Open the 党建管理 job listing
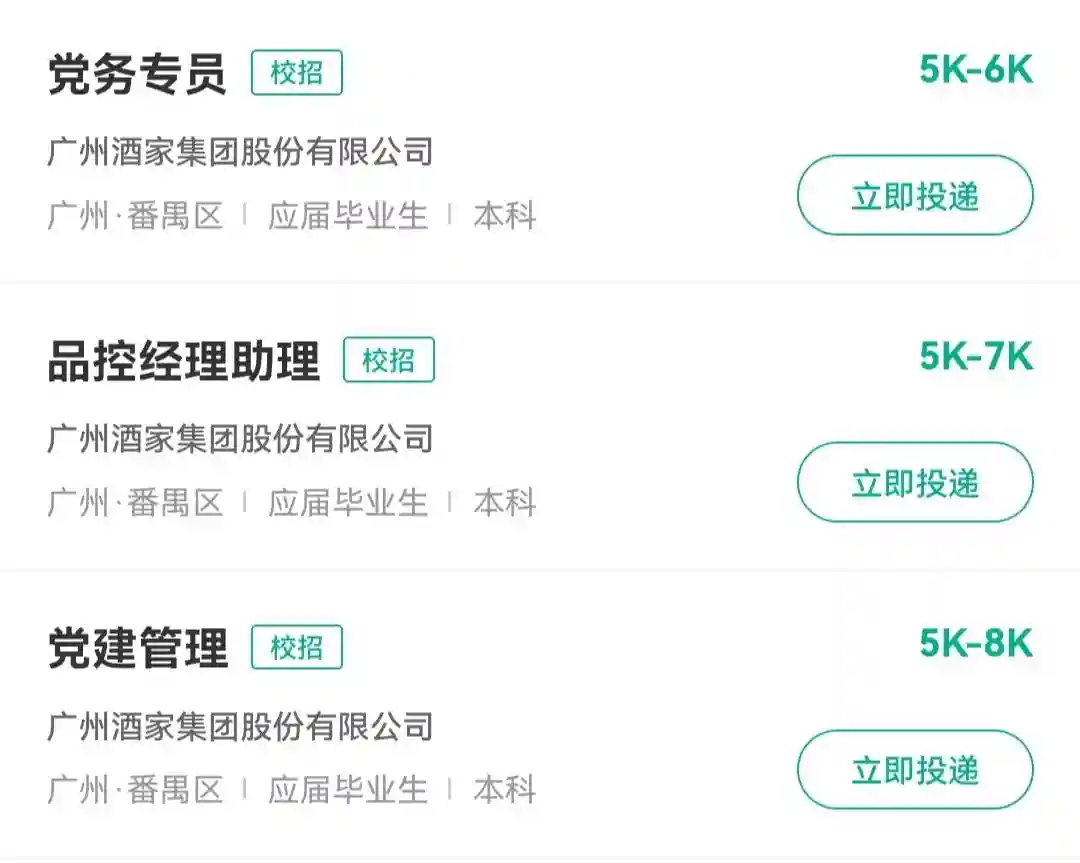 pyautogui.click(x=138, y=648)
